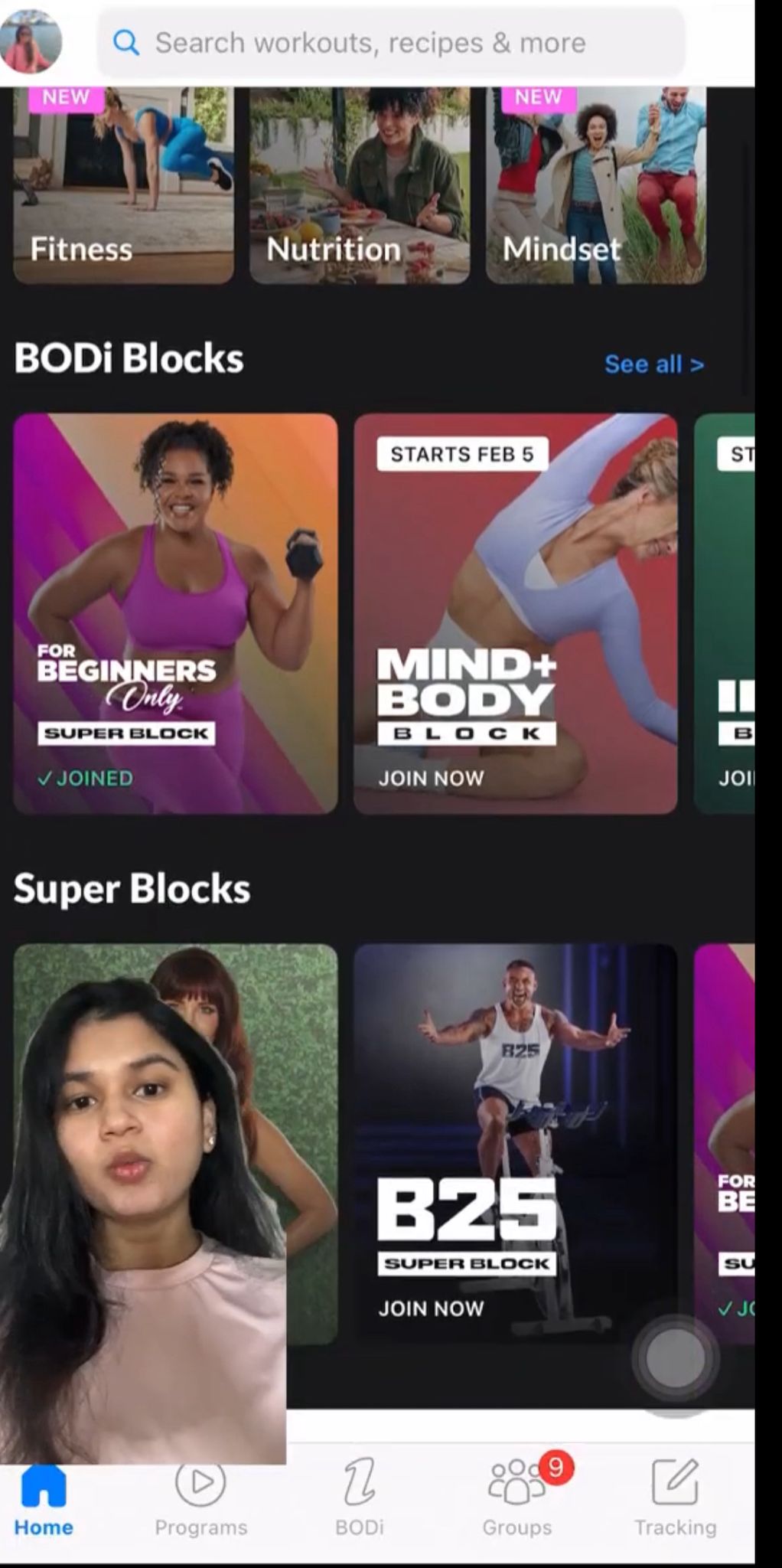Open the Fitness category tile
The image size is (782, 1568).
(x=123, y=185)
